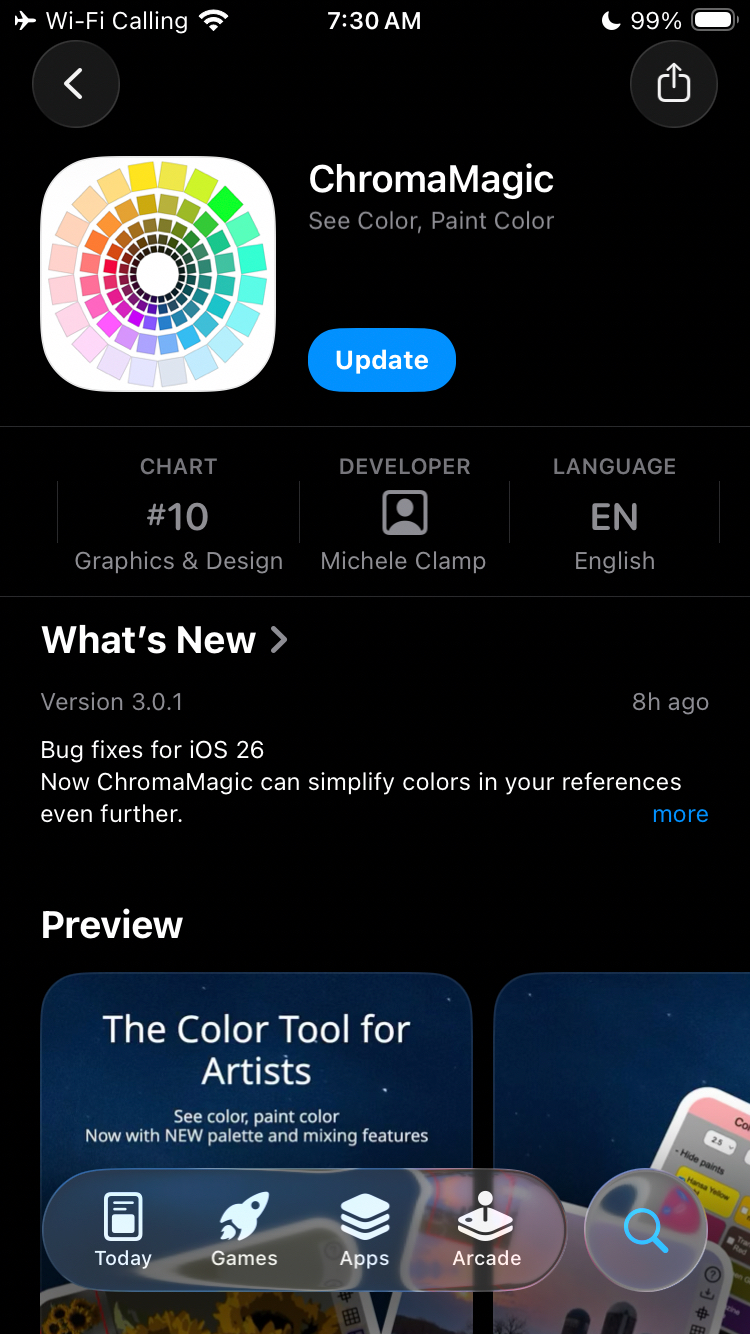Open the Graphics & Design chart ranking
Screen dimensions: 750x1334
click(178, 516)
